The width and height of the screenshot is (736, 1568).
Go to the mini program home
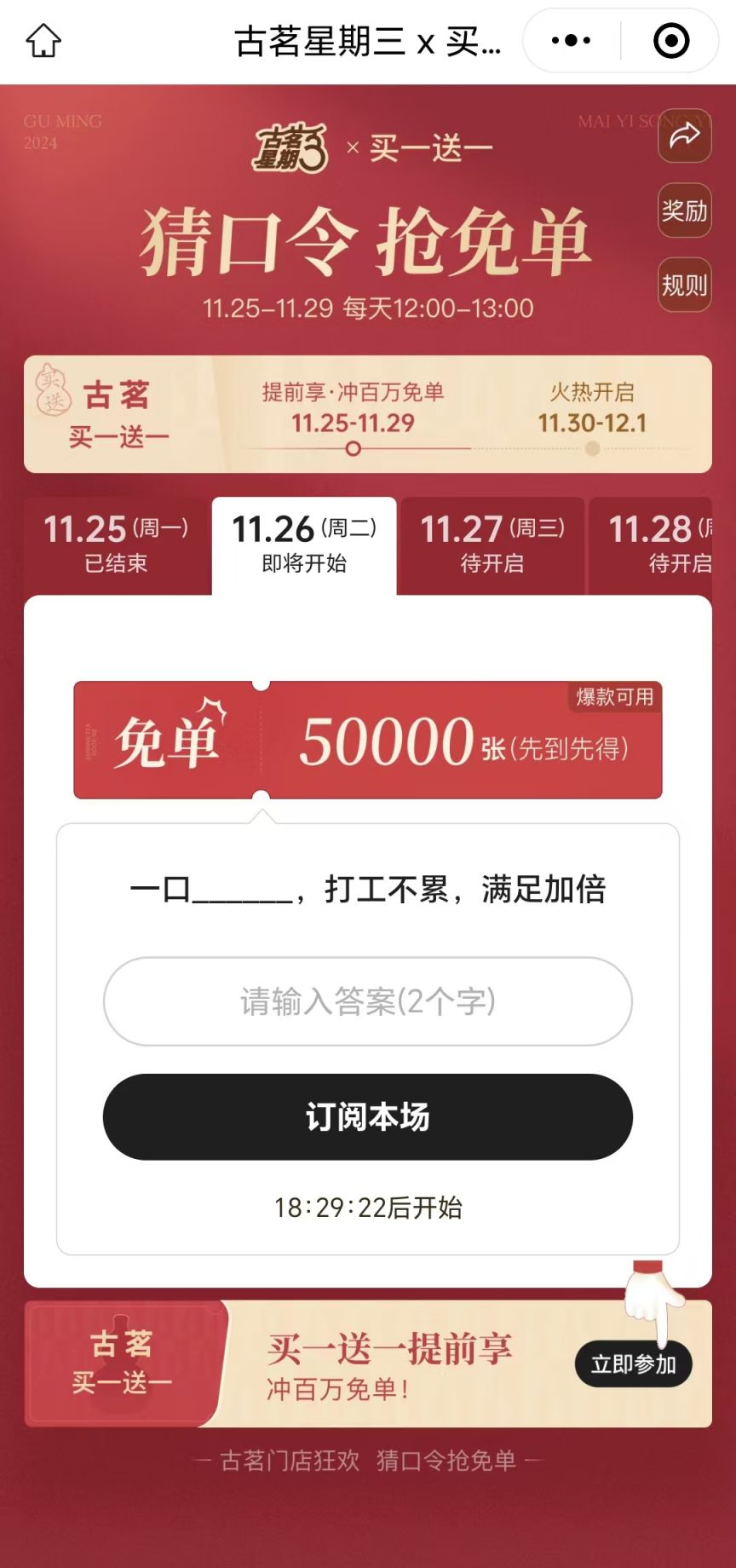pyautogui.click(x=43, y=41)
